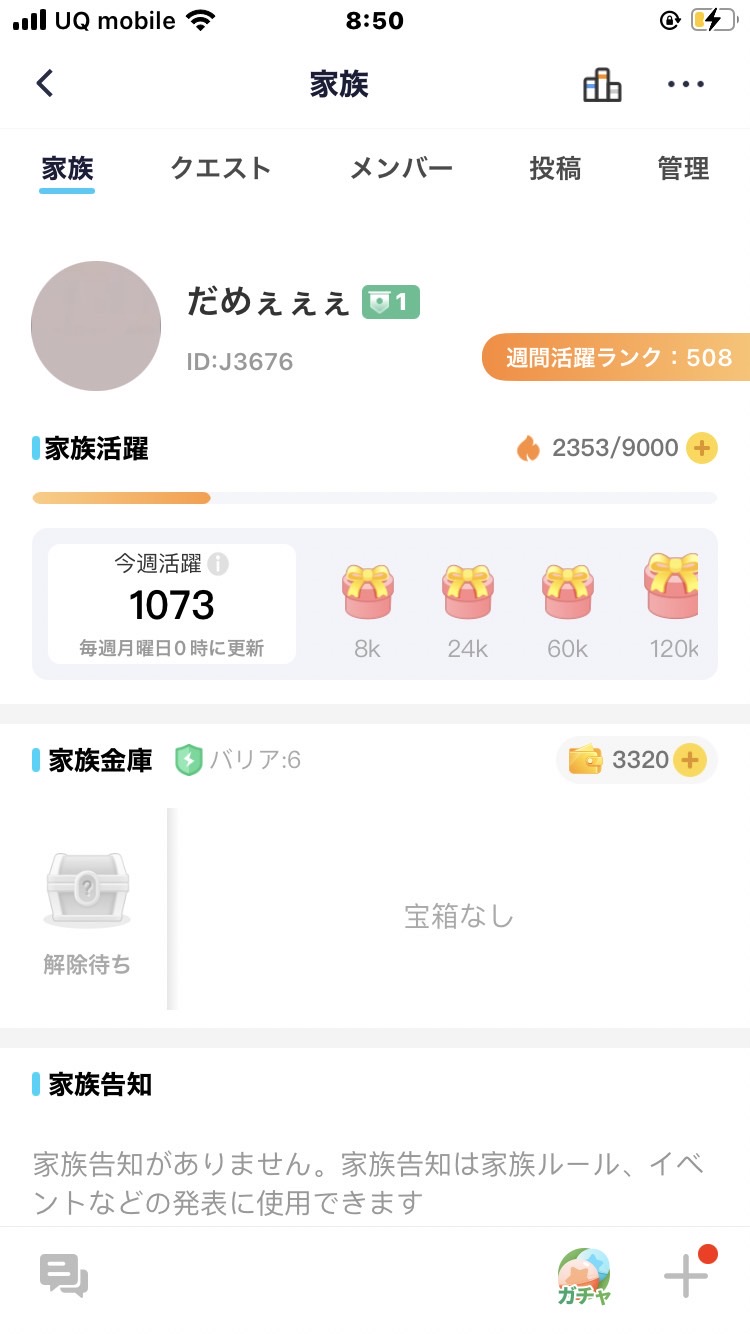Go back using the top-left arrow

click(x=45, y=83)
